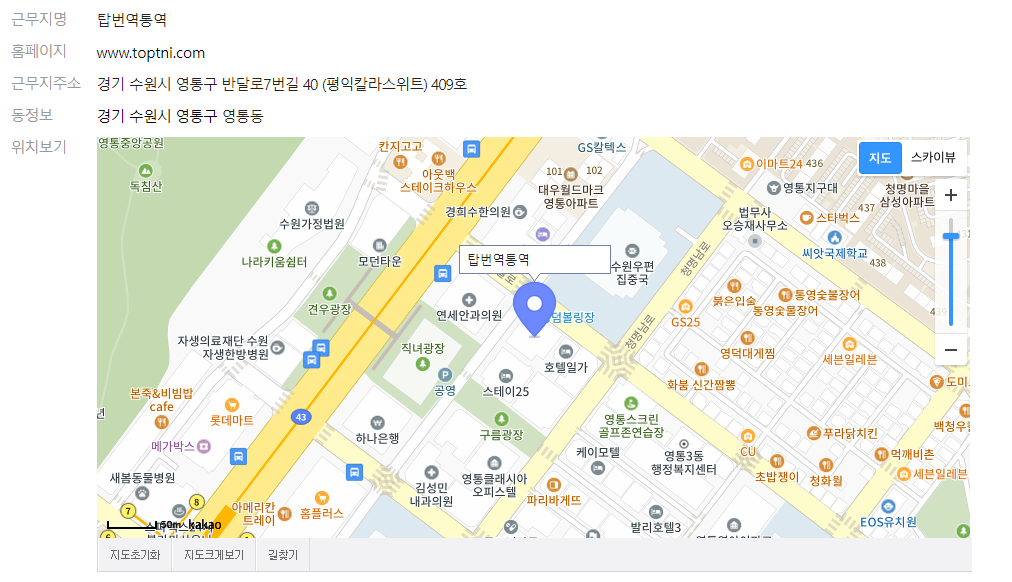The height and width of the screenshot is (582, 1012).
Task: Reset the map with 지도초기화
Action: coord(134,555)
